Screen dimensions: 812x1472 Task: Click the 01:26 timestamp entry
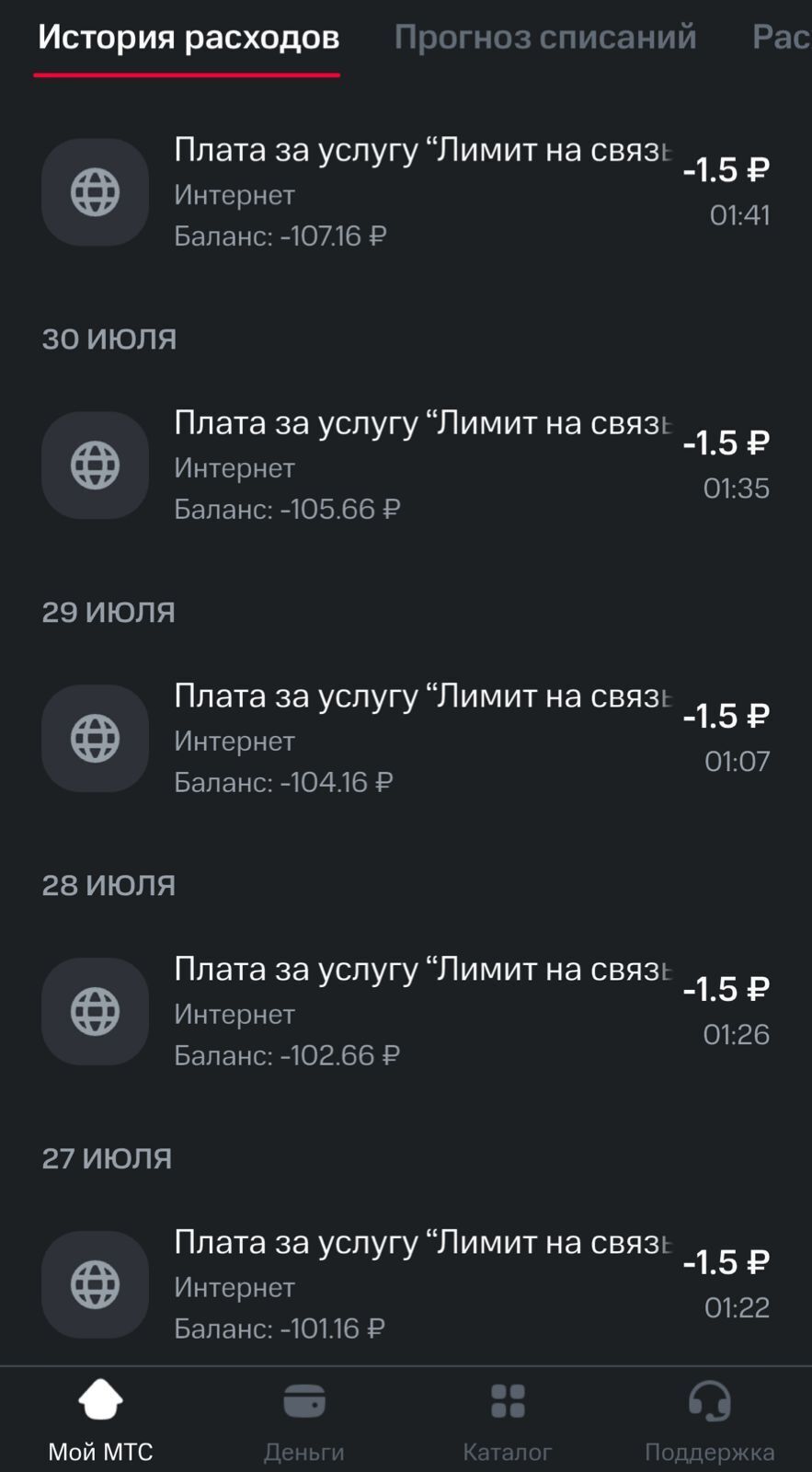[736, 1034]
